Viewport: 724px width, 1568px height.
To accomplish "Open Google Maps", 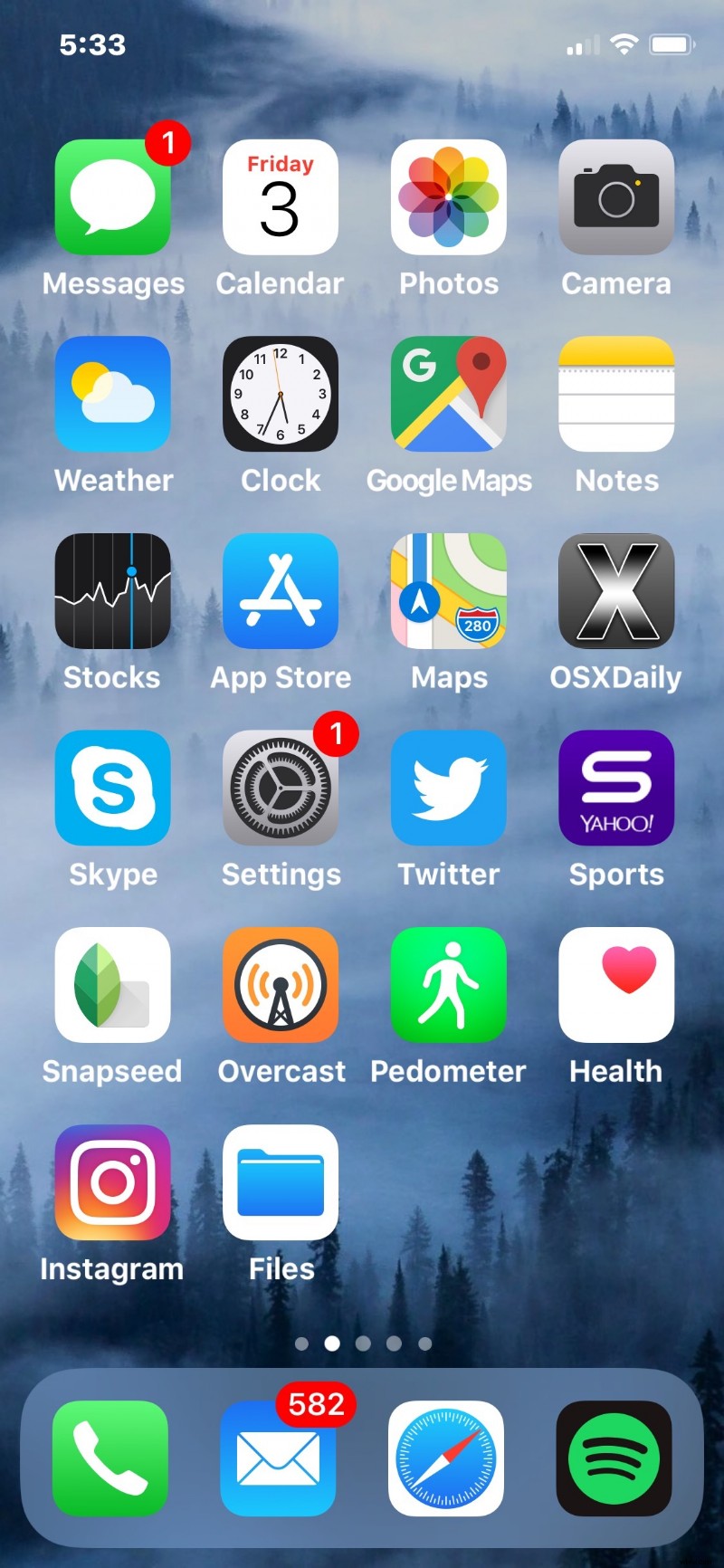I will point(448,395).
